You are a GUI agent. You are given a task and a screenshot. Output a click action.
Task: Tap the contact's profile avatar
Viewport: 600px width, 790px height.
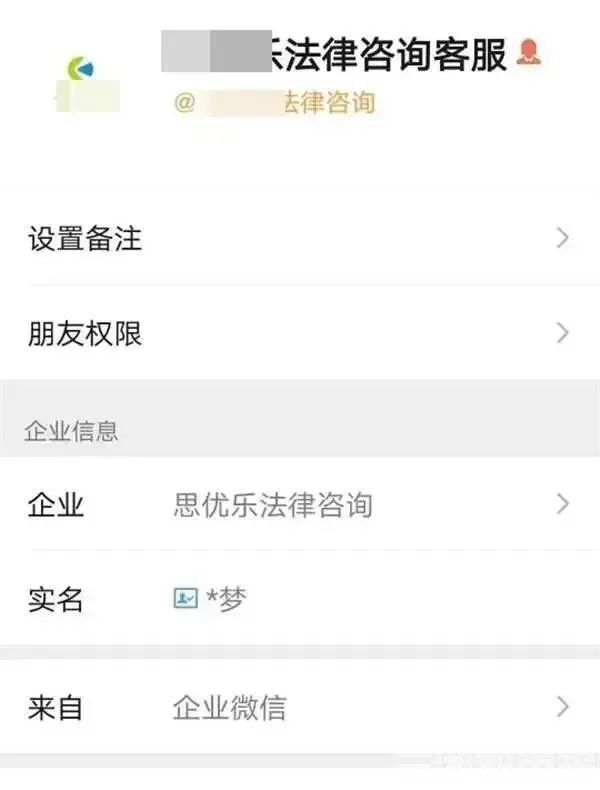pyautogui.click(x=87, y=80)
